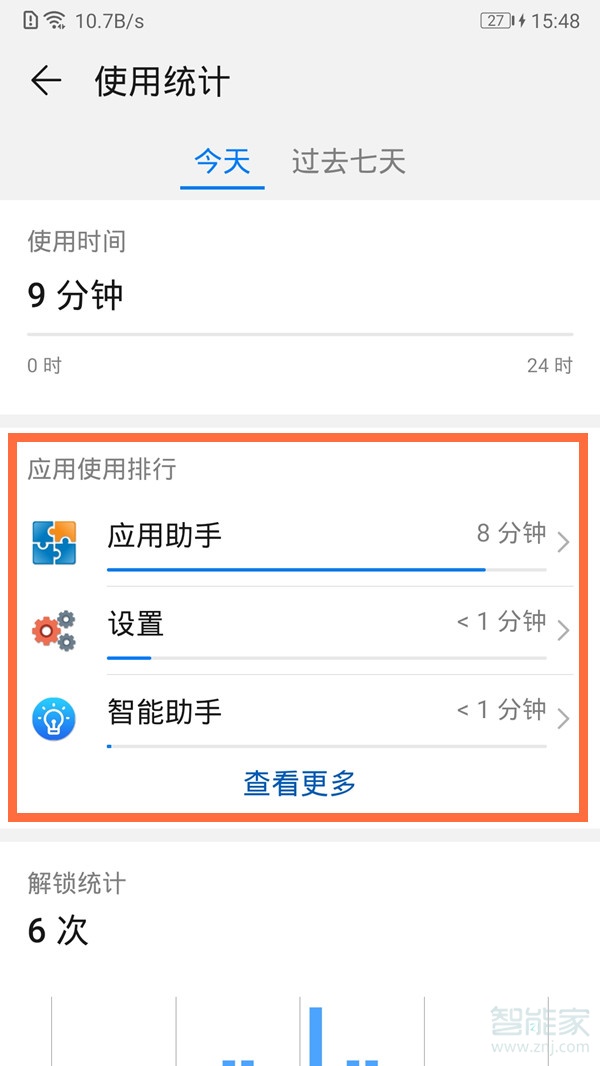Open usage details for 智能助手
The width and height of the screenshot is (600, 1066).
click(300, 717)
